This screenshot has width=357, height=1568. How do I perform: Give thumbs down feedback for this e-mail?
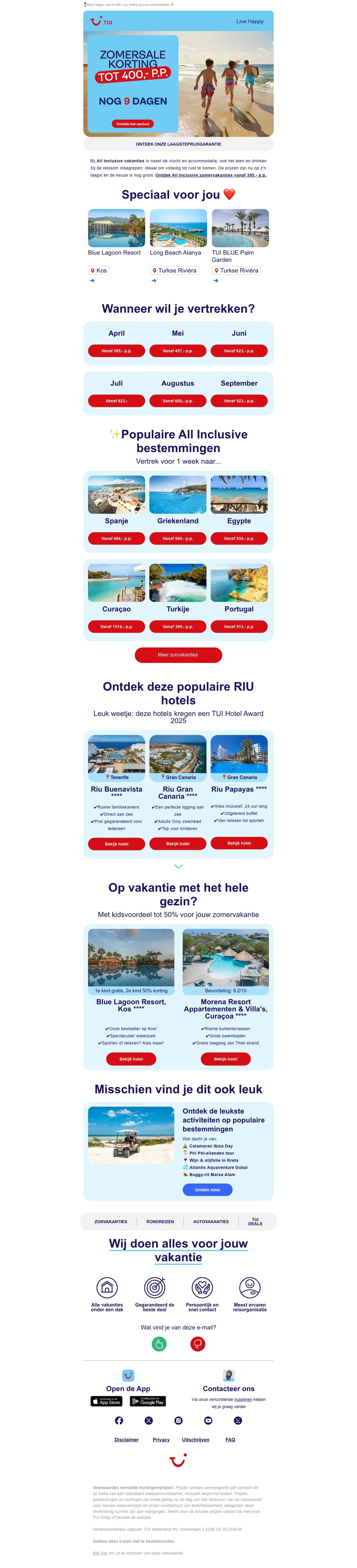click(198, 1344)
